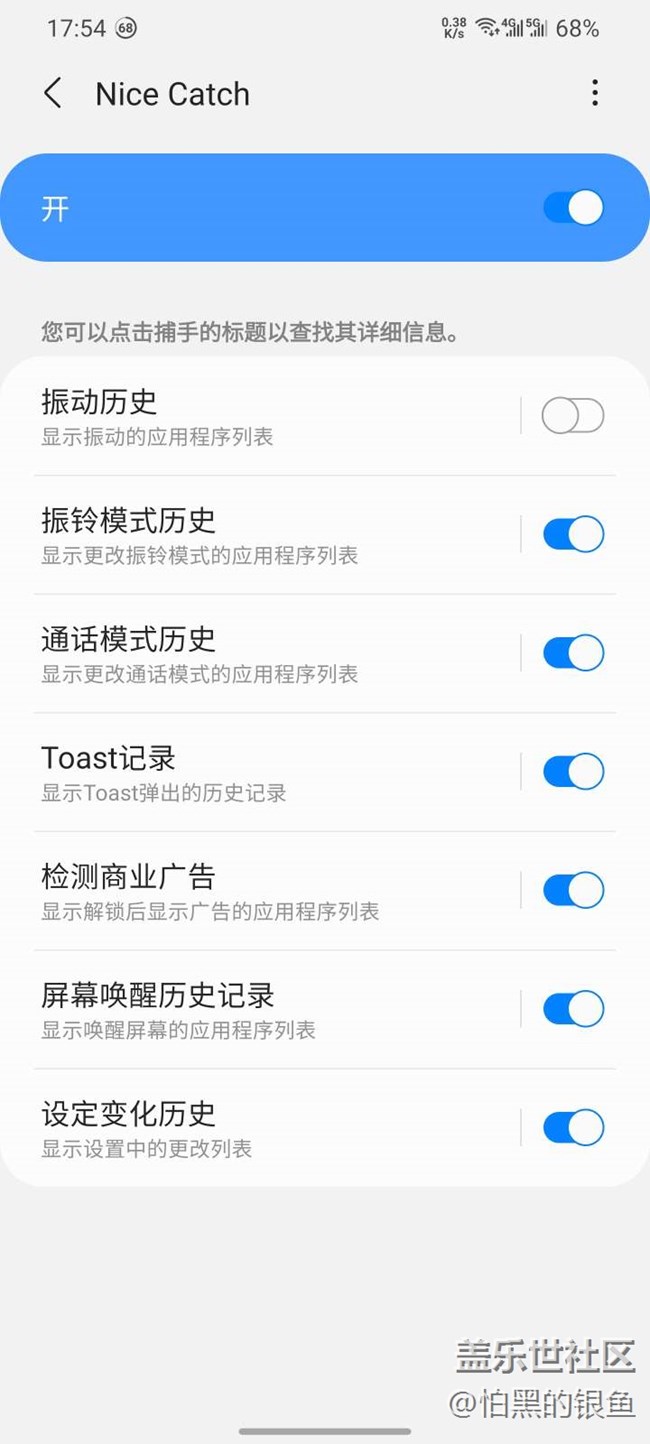The image size is (650, 1444).
Task: Turn off the 设定变化历史 toggle
Action: [573, 1128]
